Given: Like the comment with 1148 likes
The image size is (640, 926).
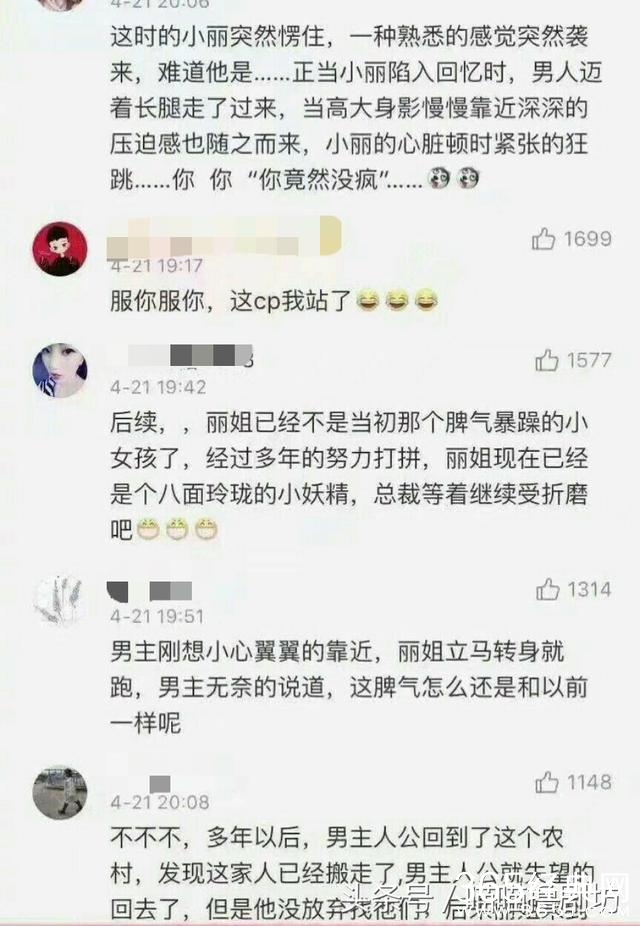Looking at the screenshot, I should tap(547, 781).
